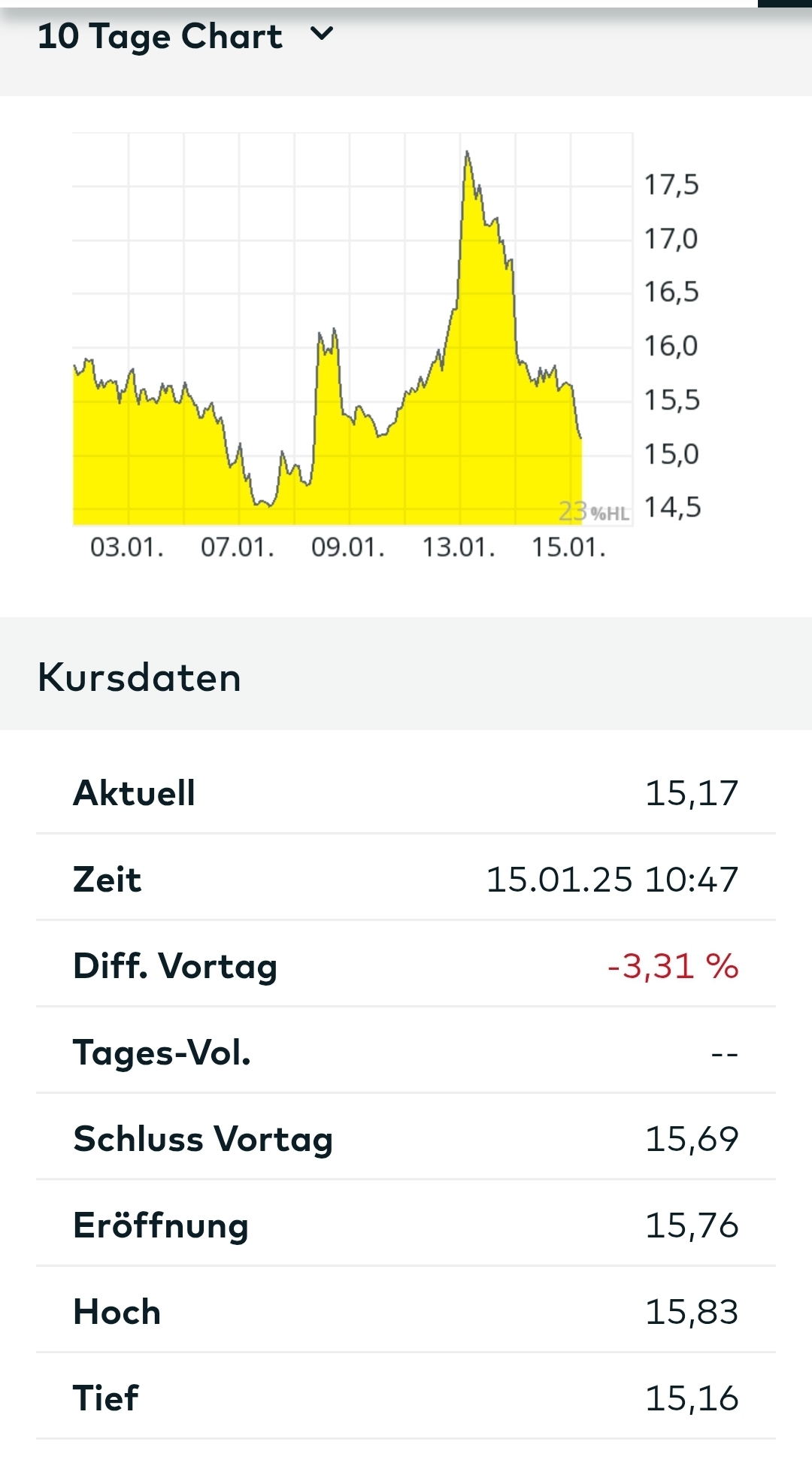Screen dimensions: 812x1460
Task: Click the 07.01. axis date
Action: tap(239, 547)
